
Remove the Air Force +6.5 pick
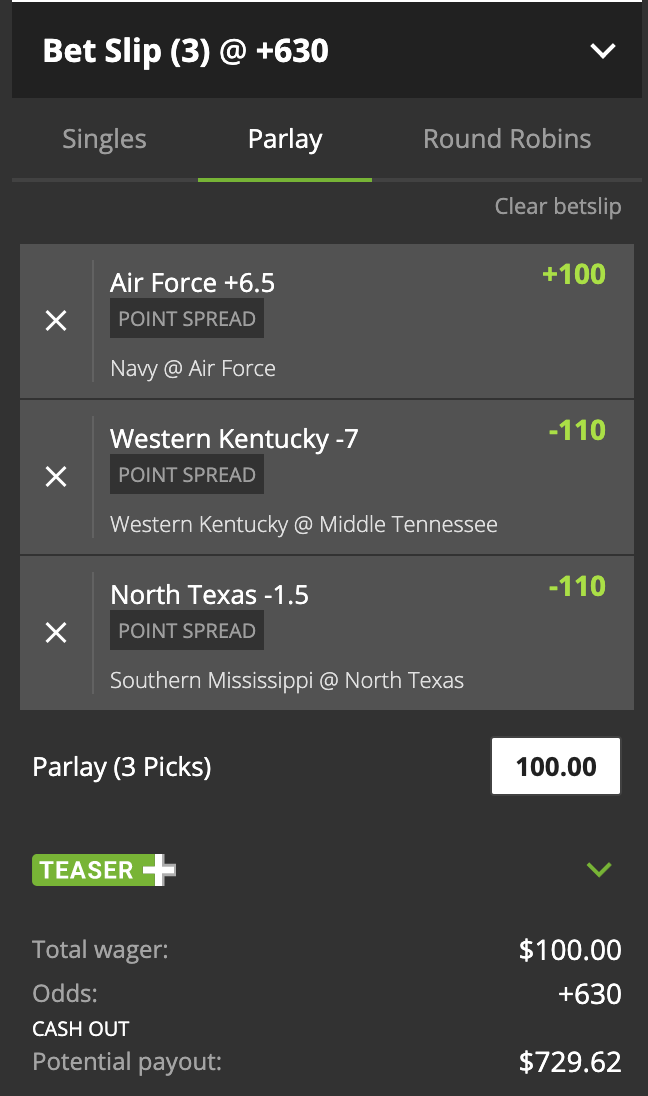[56, 321]
